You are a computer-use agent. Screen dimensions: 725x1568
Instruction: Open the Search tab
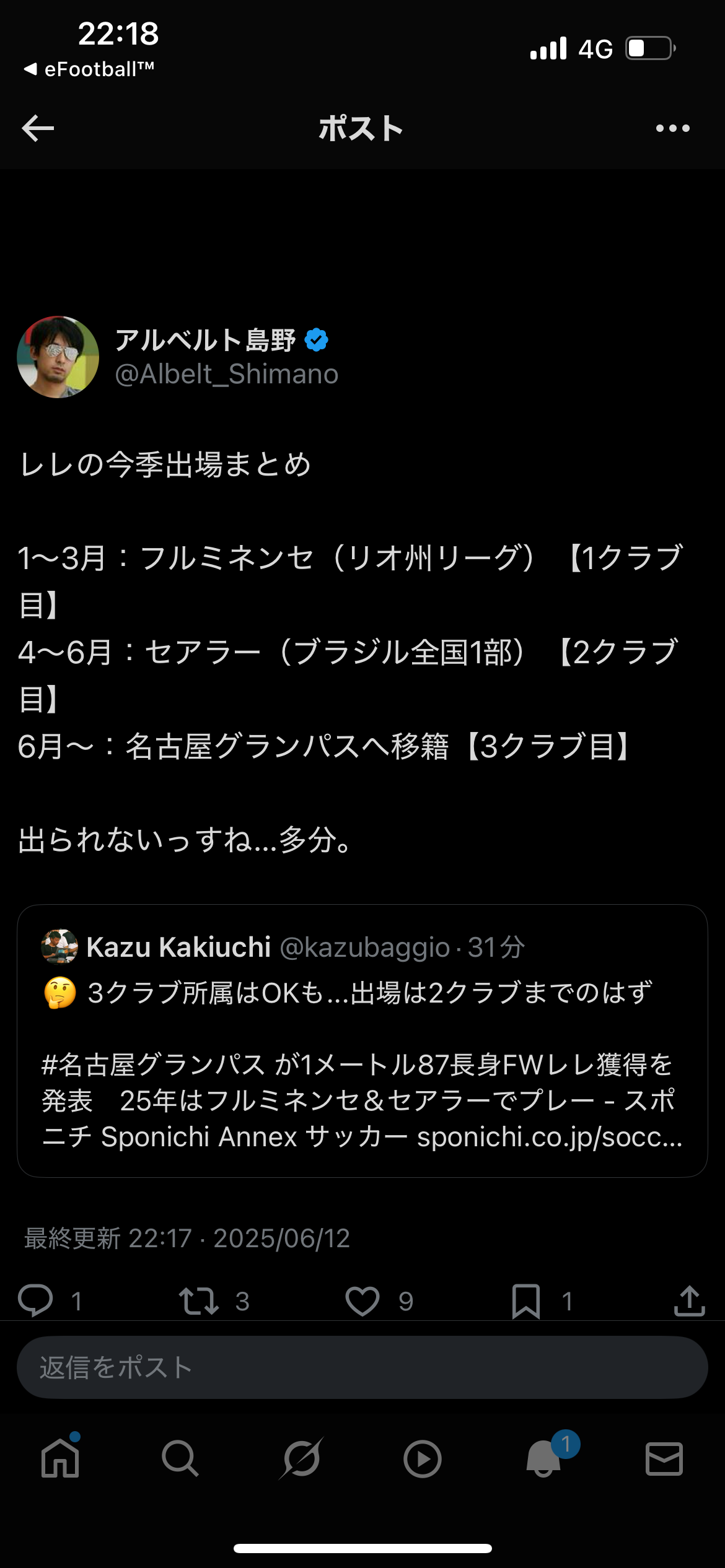(x=180, y=1459)
